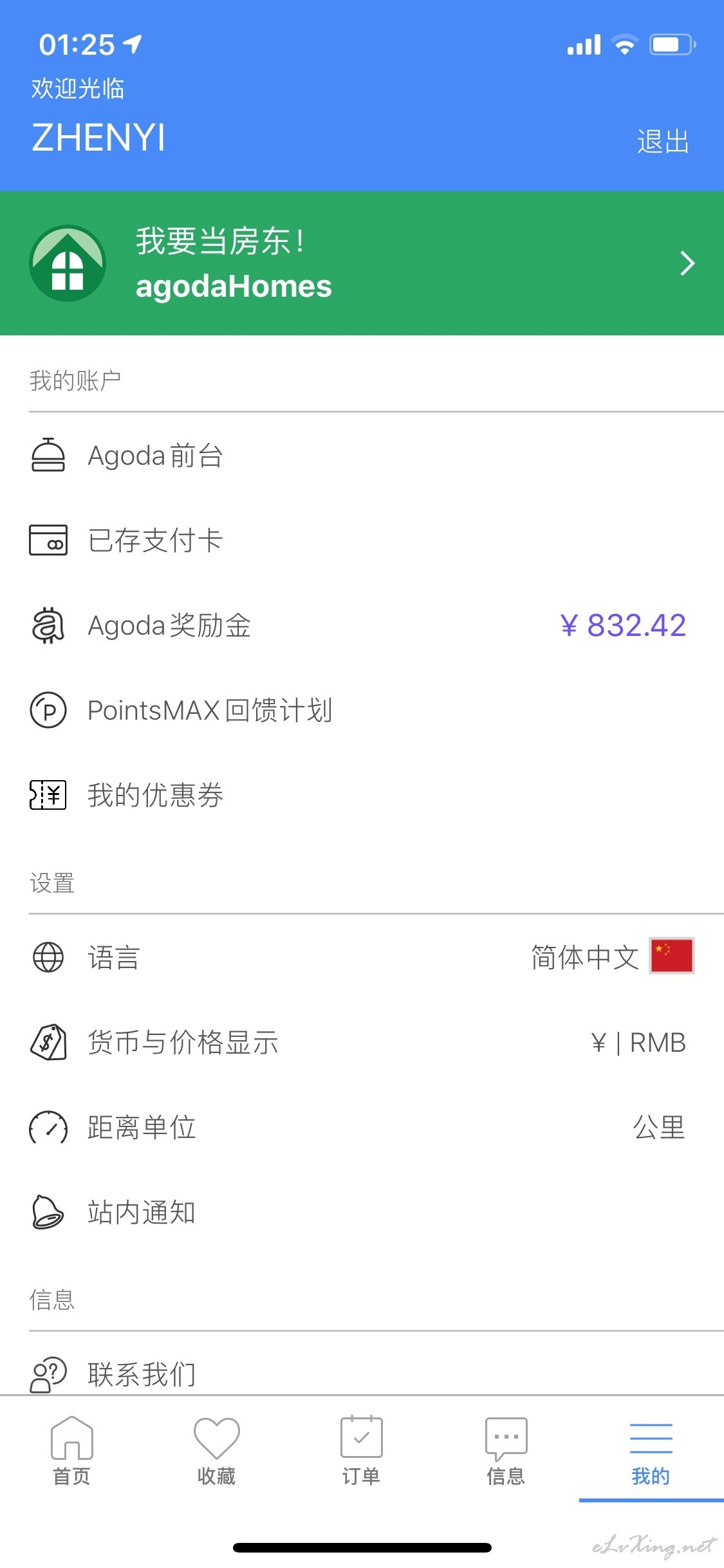
Task: Open 已存支付卡 saved cards
Action: coord(362,540)
